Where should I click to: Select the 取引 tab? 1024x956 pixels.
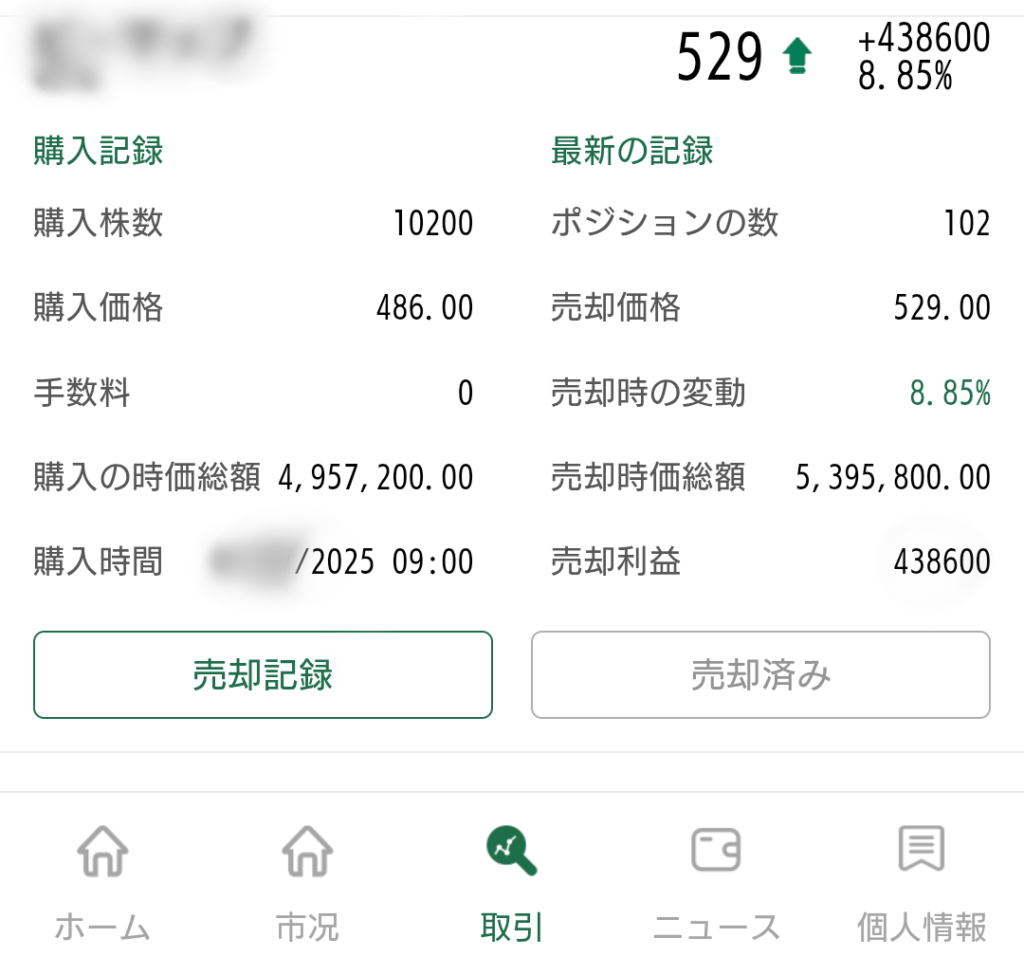[512, 882]
